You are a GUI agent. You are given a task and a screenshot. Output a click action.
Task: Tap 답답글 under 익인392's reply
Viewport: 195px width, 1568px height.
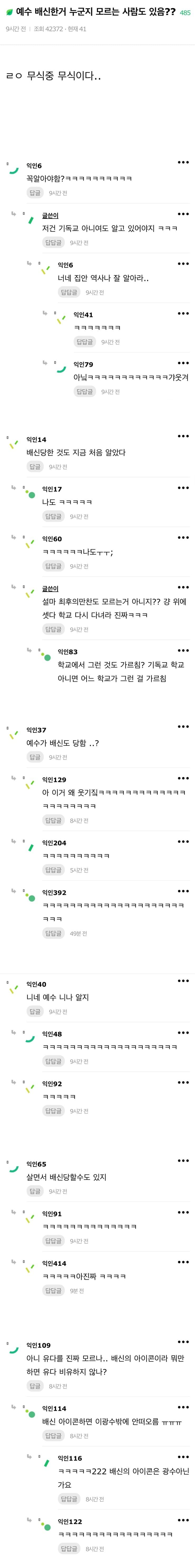tap(53, 933)
